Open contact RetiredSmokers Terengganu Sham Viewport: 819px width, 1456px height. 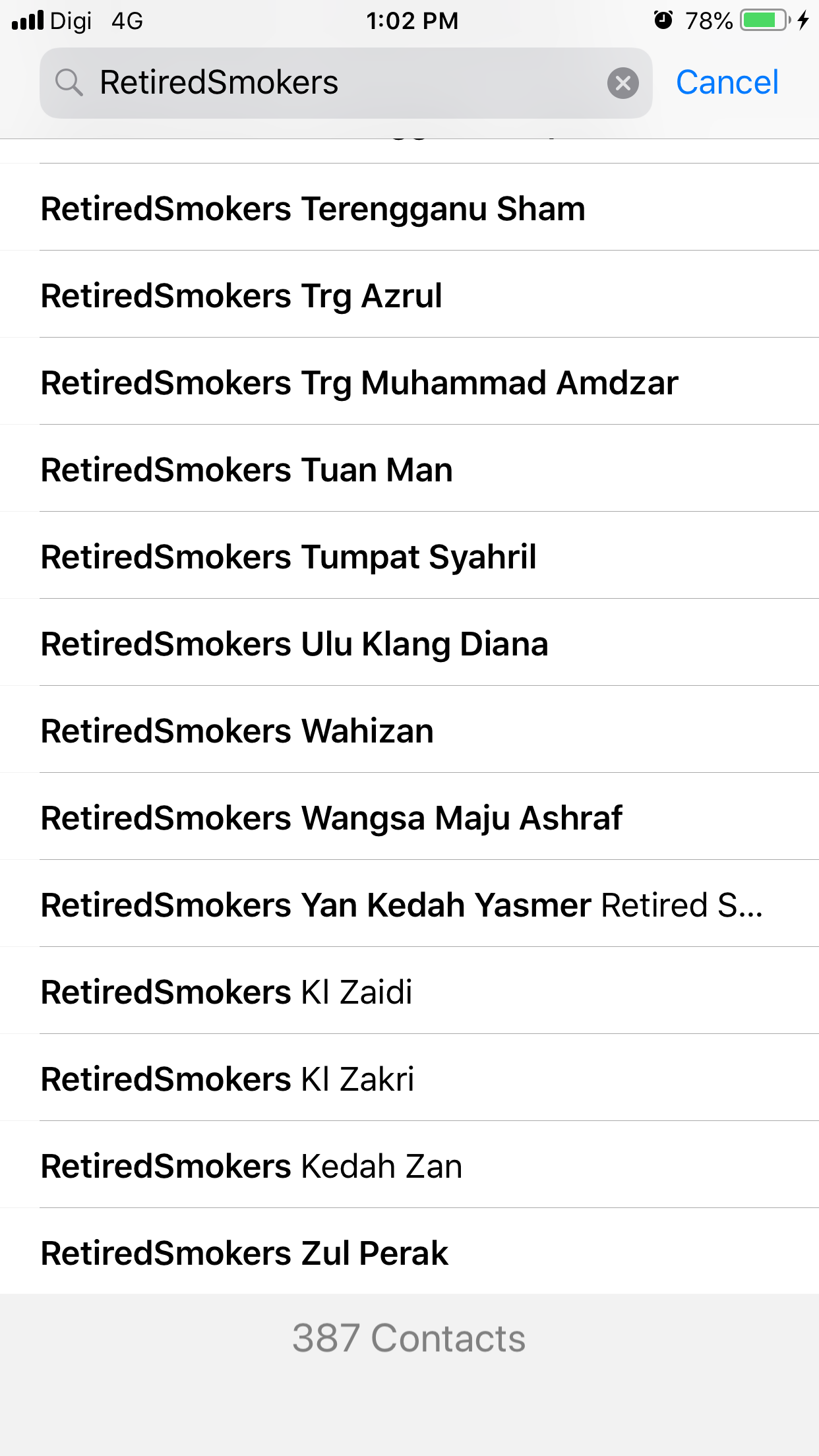point(409,207)
